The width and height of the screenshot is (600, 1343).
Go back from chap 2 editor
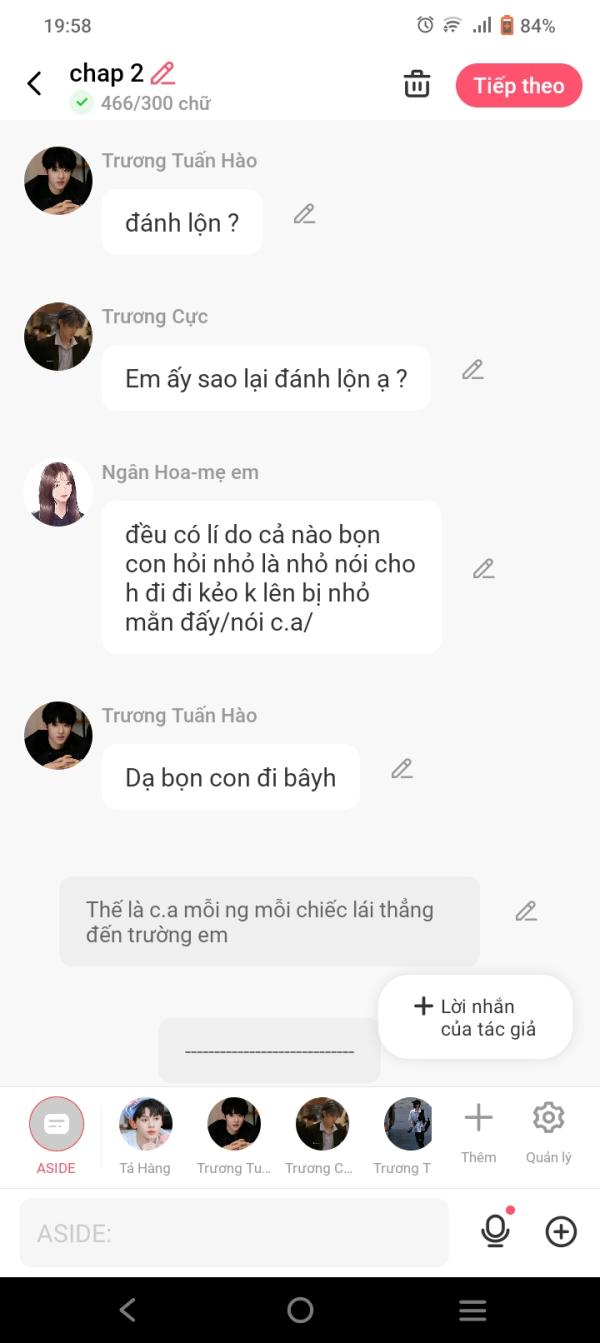pyautogui.click(x=35, y=84)
